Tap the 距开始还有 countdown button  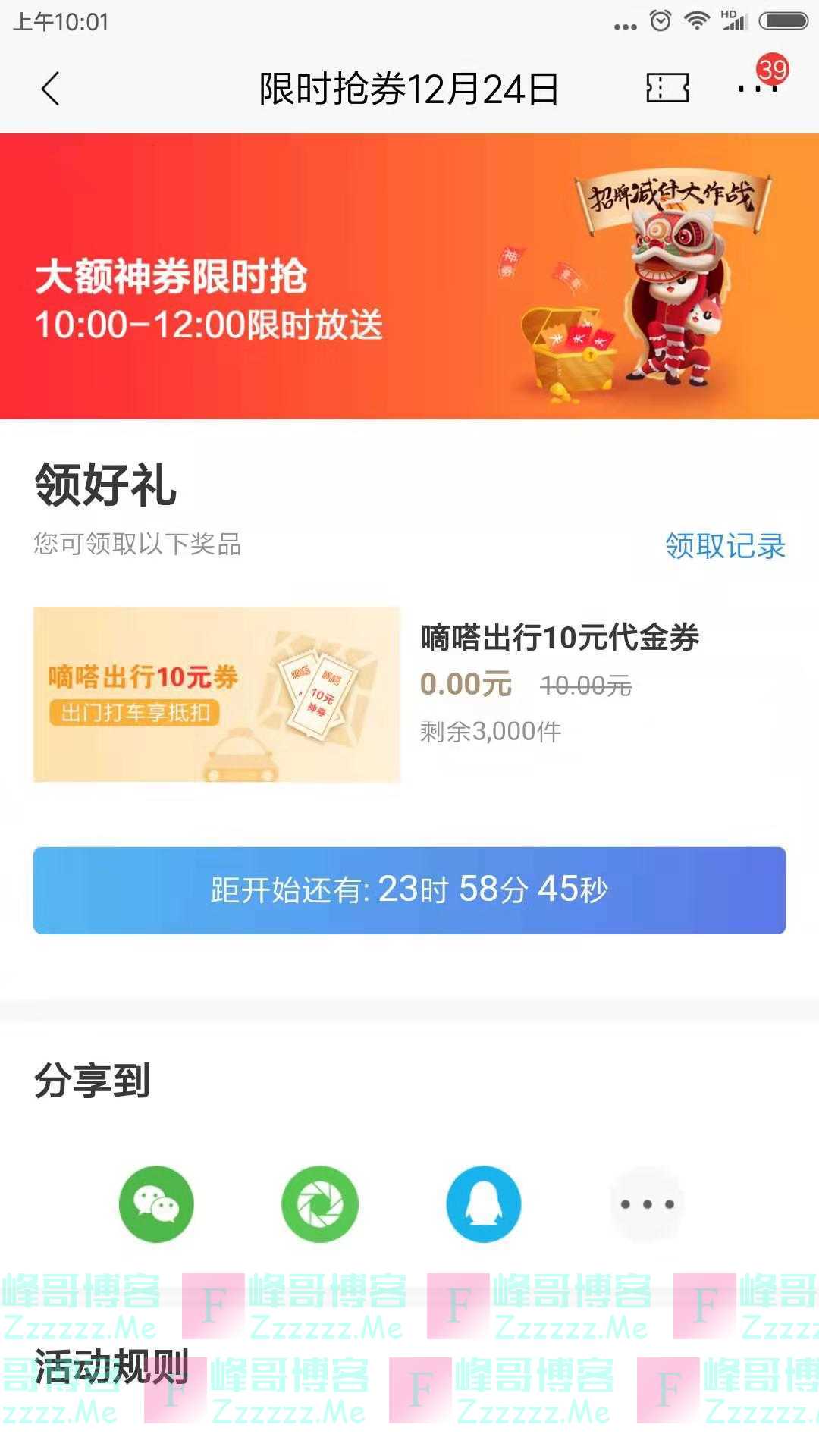(409, 890)
